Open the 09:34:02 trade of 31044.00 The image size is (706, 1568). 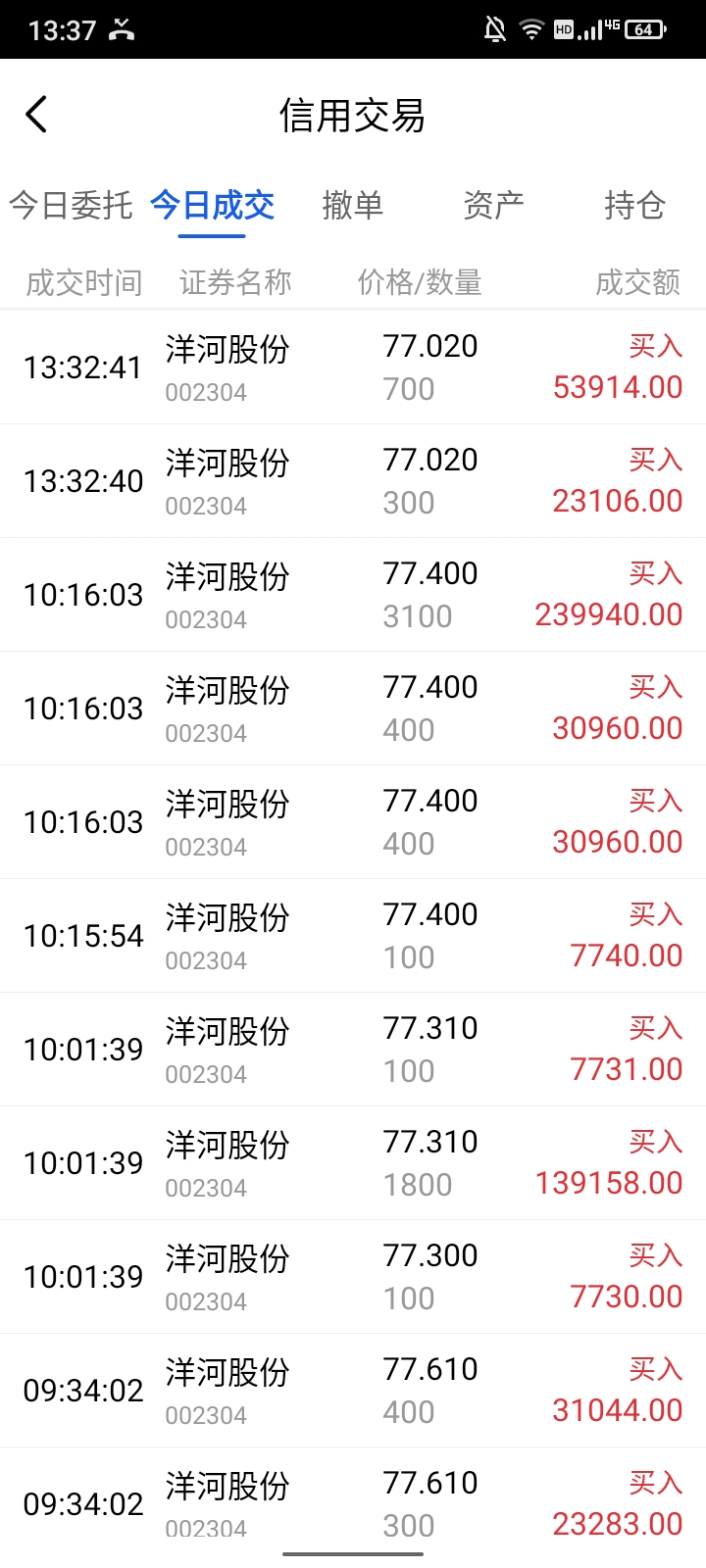[353, 1391]
